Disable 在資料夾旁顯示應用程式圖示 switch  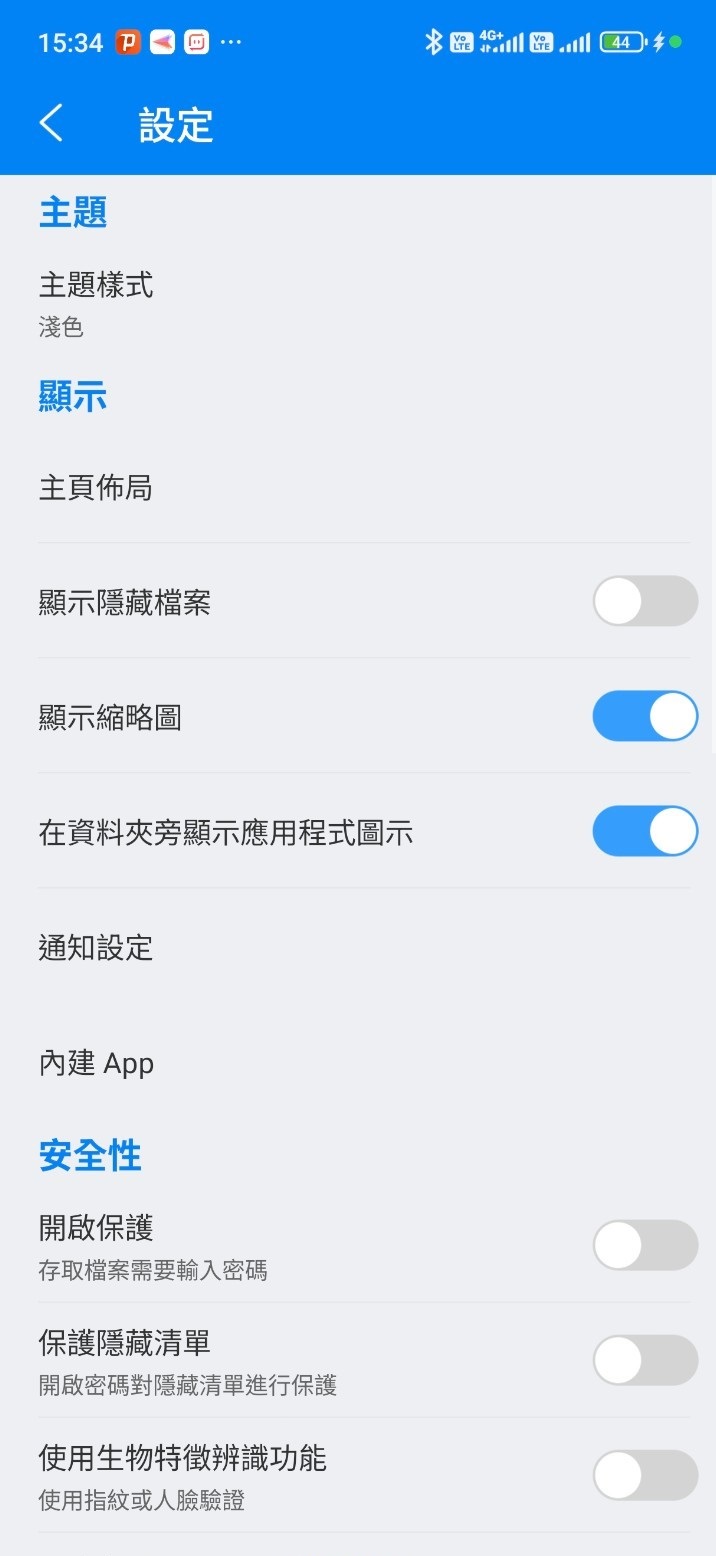(x=644, y=831)
